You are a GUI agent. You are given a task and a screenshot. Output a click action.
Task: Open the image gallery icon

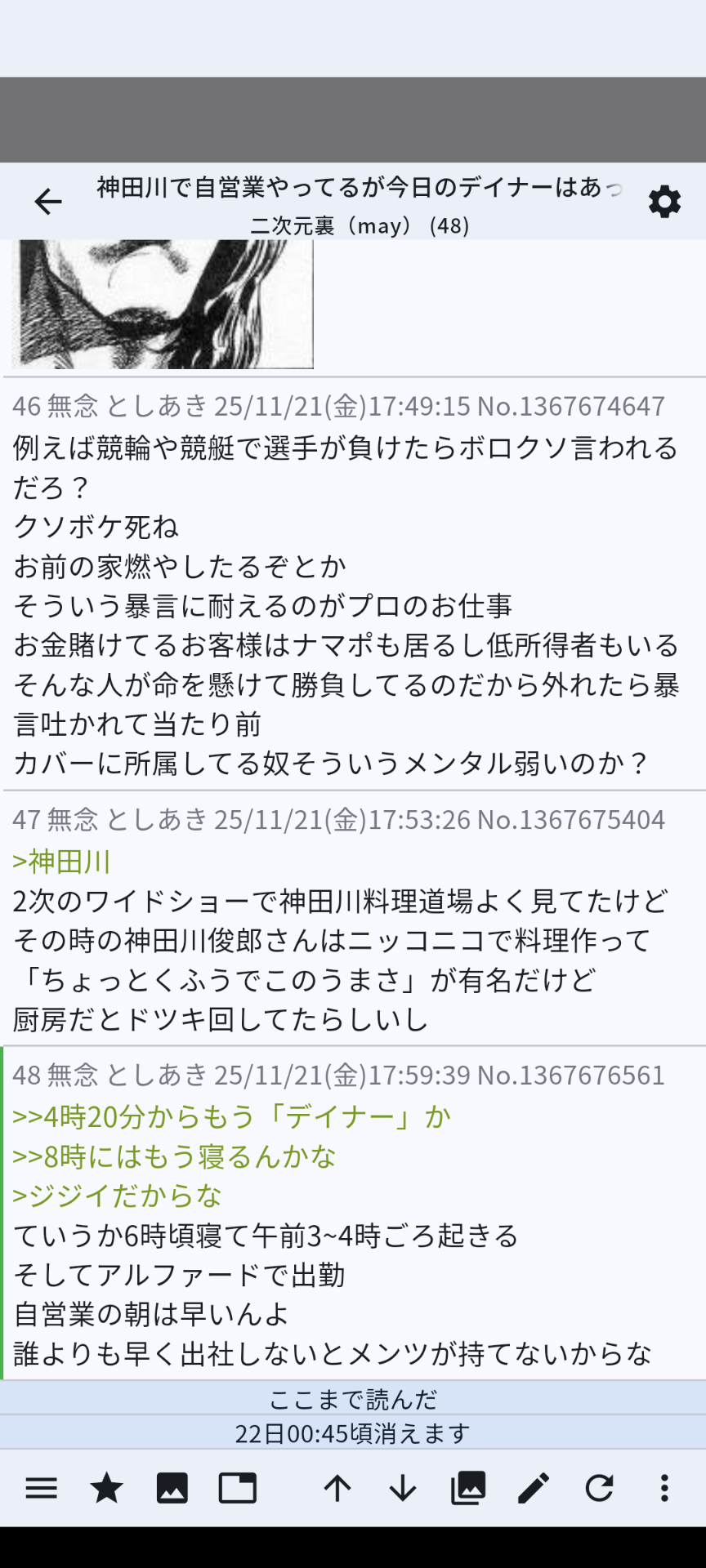[x=468, y=1488]
